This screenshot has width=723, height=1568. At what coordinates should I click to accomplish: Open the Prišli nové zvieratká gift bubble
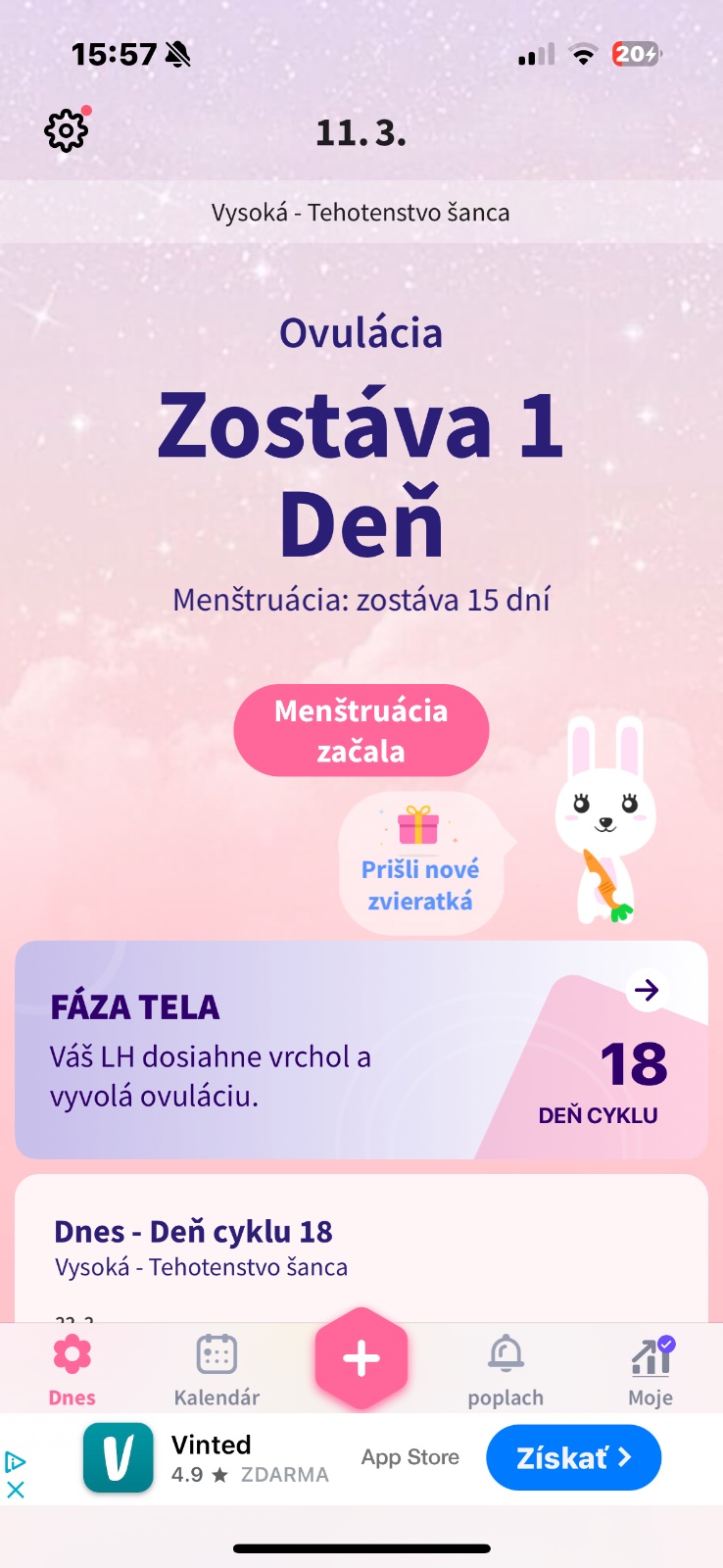click(420, 862)
